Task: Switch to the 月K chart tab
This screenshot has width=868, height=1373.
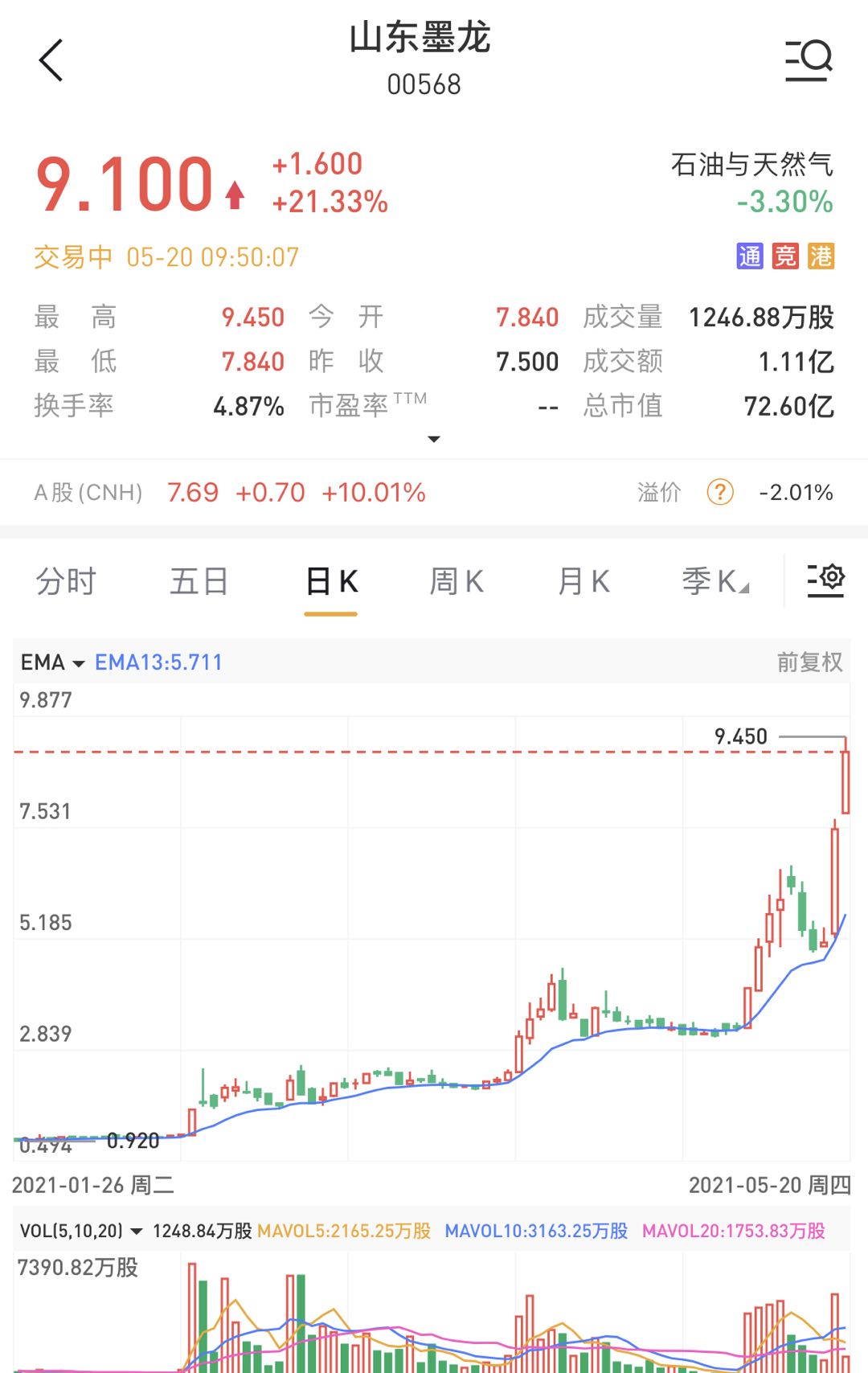Action: tap(584, 581)
